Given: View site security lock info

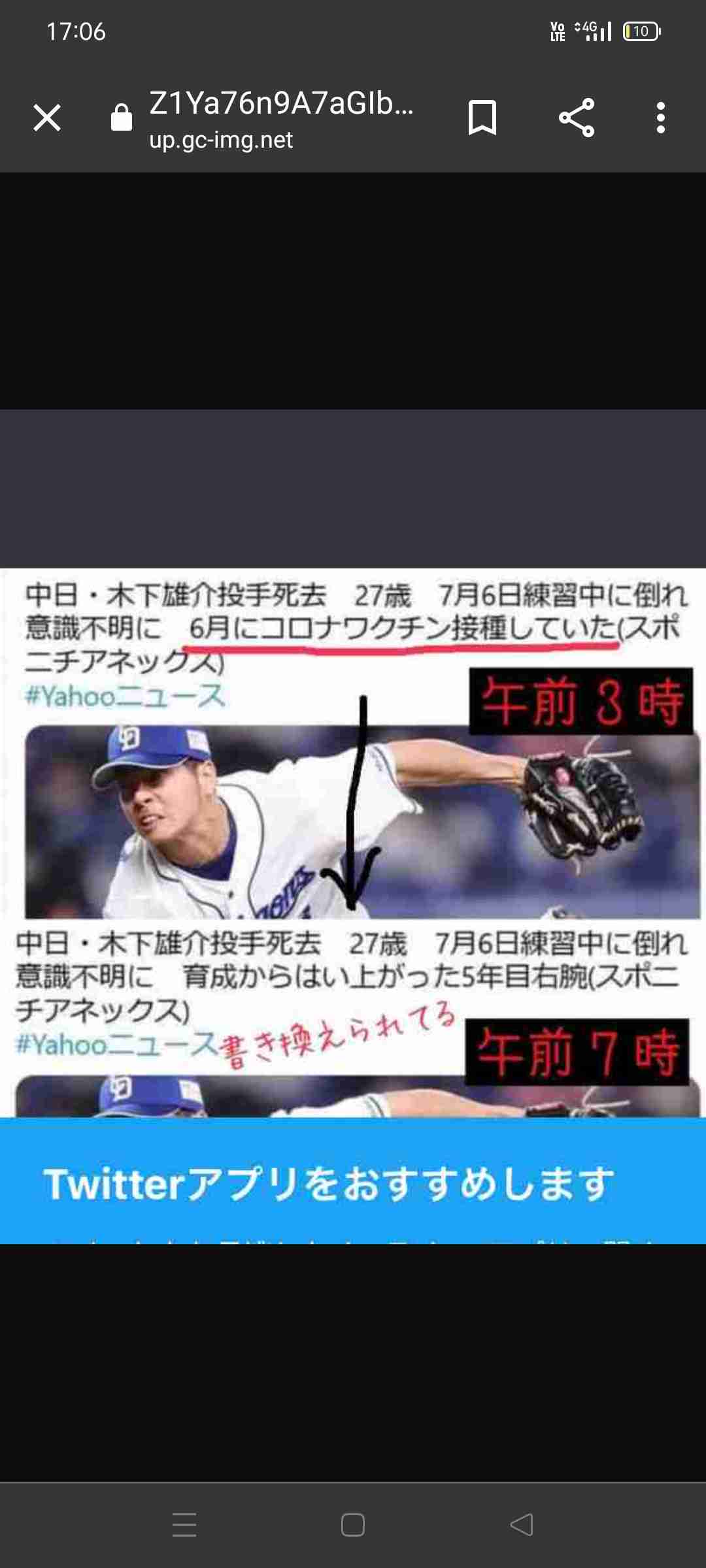Looking at the screenshot, I should coord(122,118).
